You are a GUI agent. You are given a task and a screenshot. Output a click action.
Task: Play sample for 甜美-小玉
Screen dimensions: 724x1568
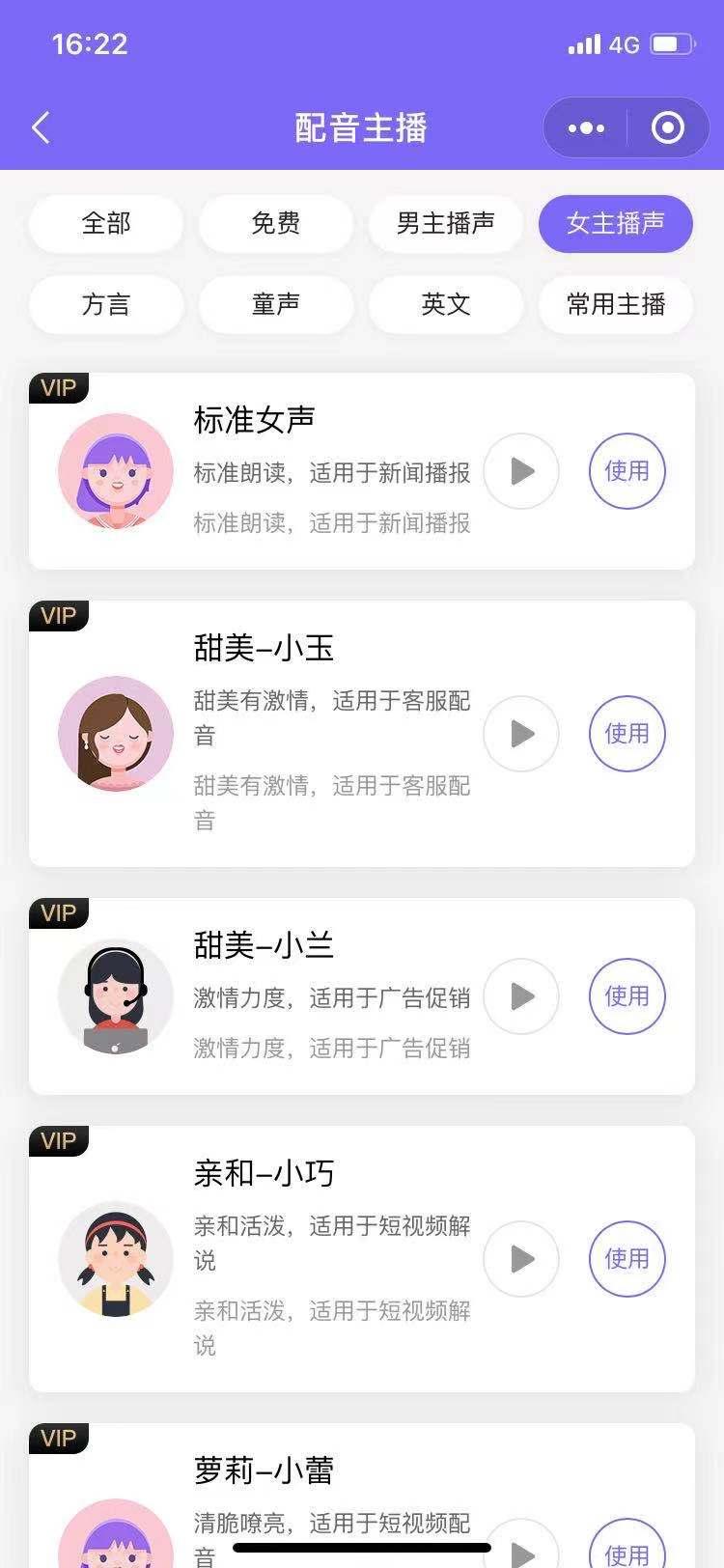521,734
